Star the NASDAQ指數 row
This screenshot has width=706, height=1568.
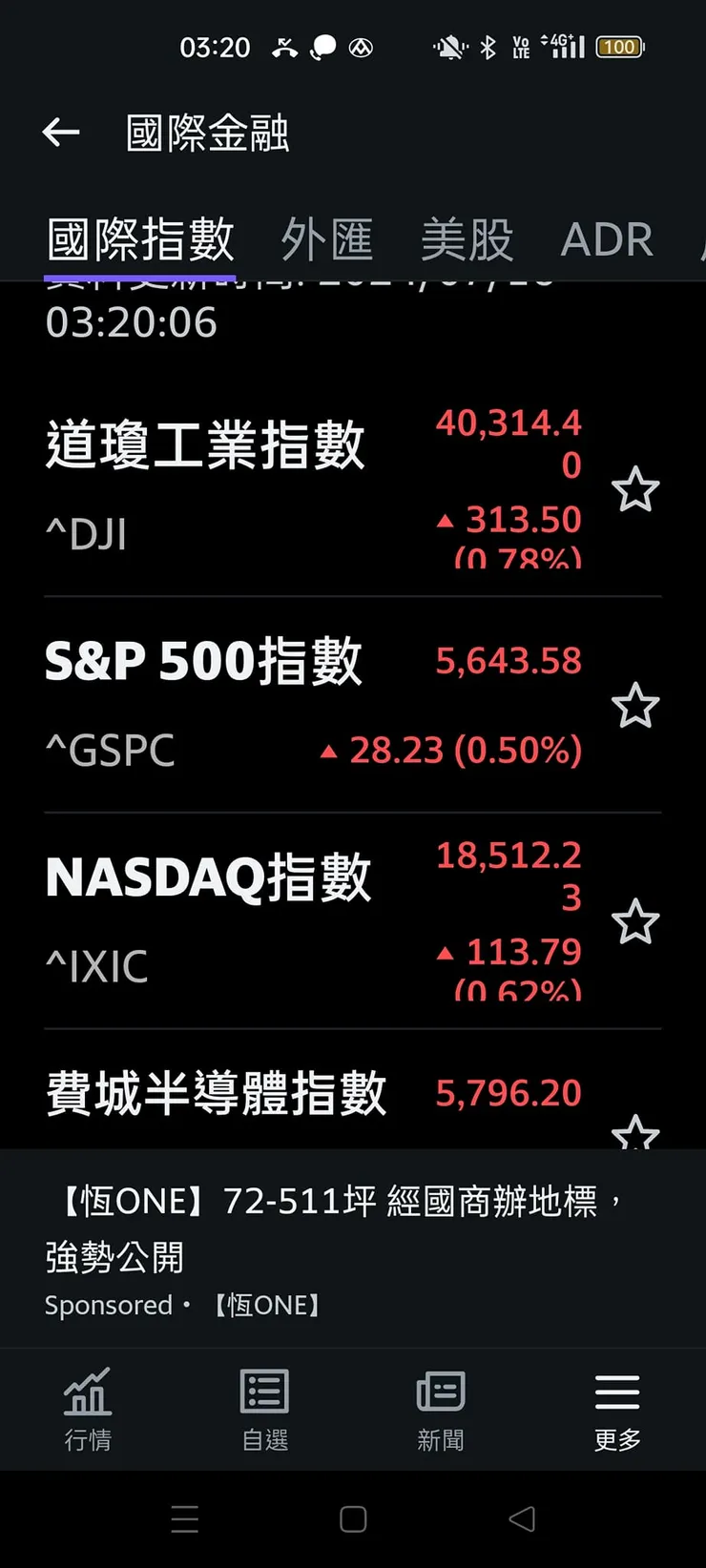click(x=635, y=922)
